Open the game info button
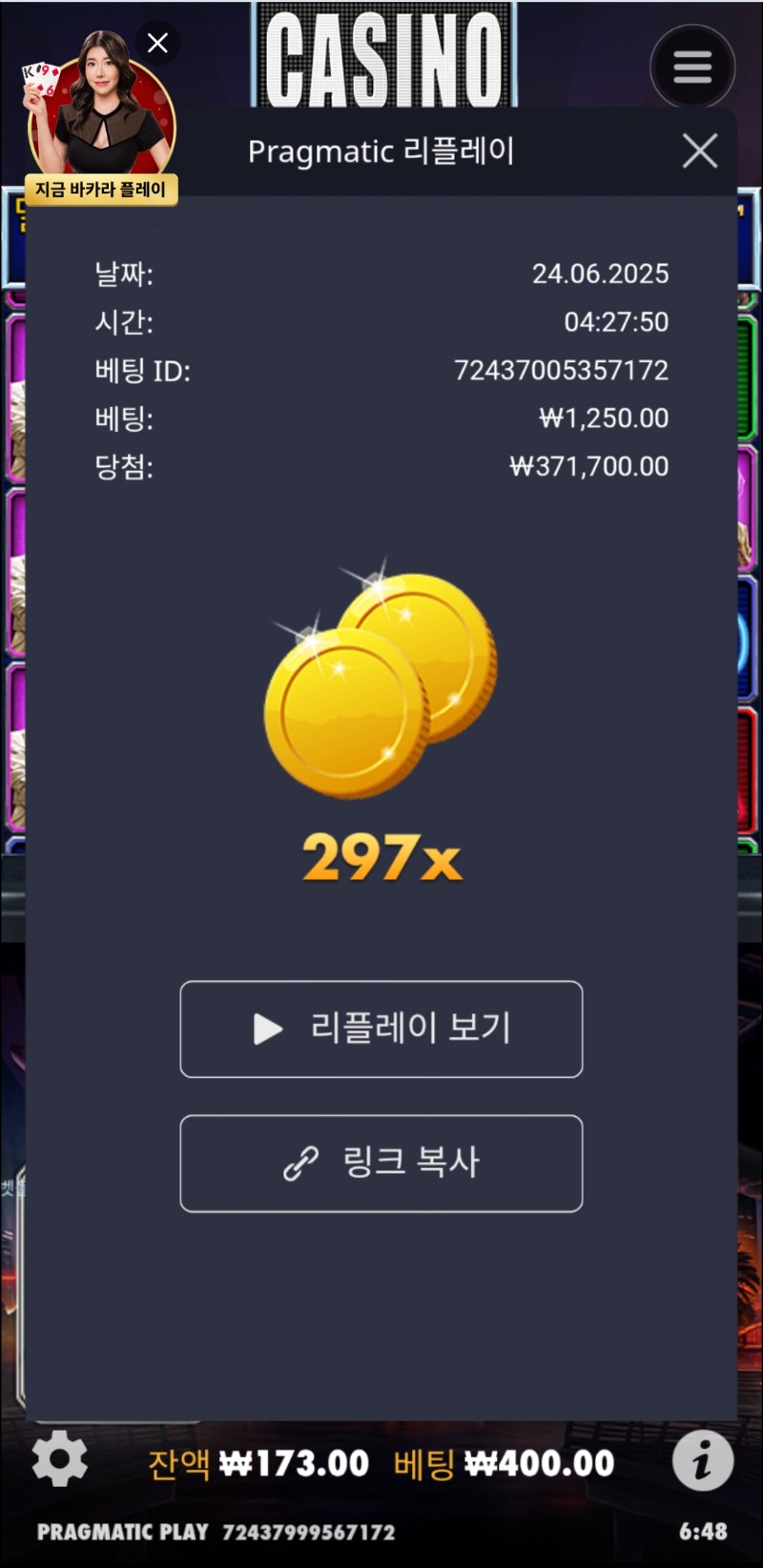Screen dimensions: 763x1568 [703, 1459]
